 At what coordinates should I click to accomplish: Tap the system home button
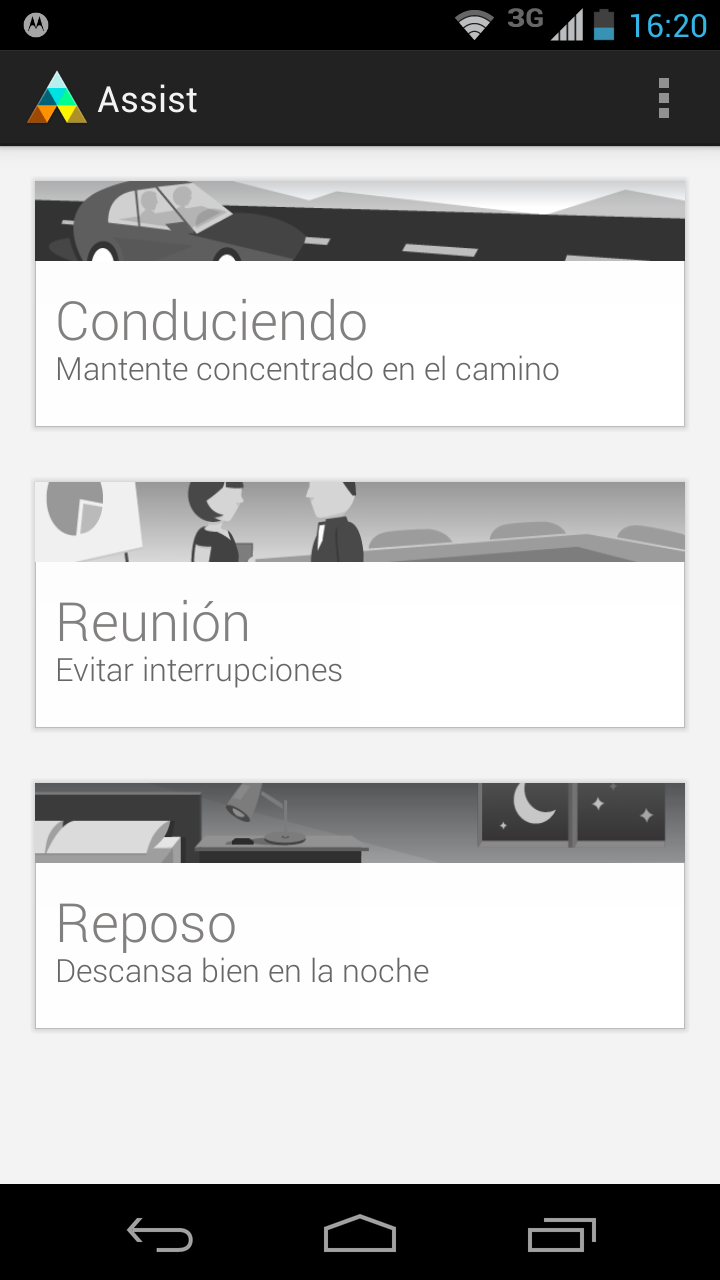pyautogui.click(x=360, y=1234)
